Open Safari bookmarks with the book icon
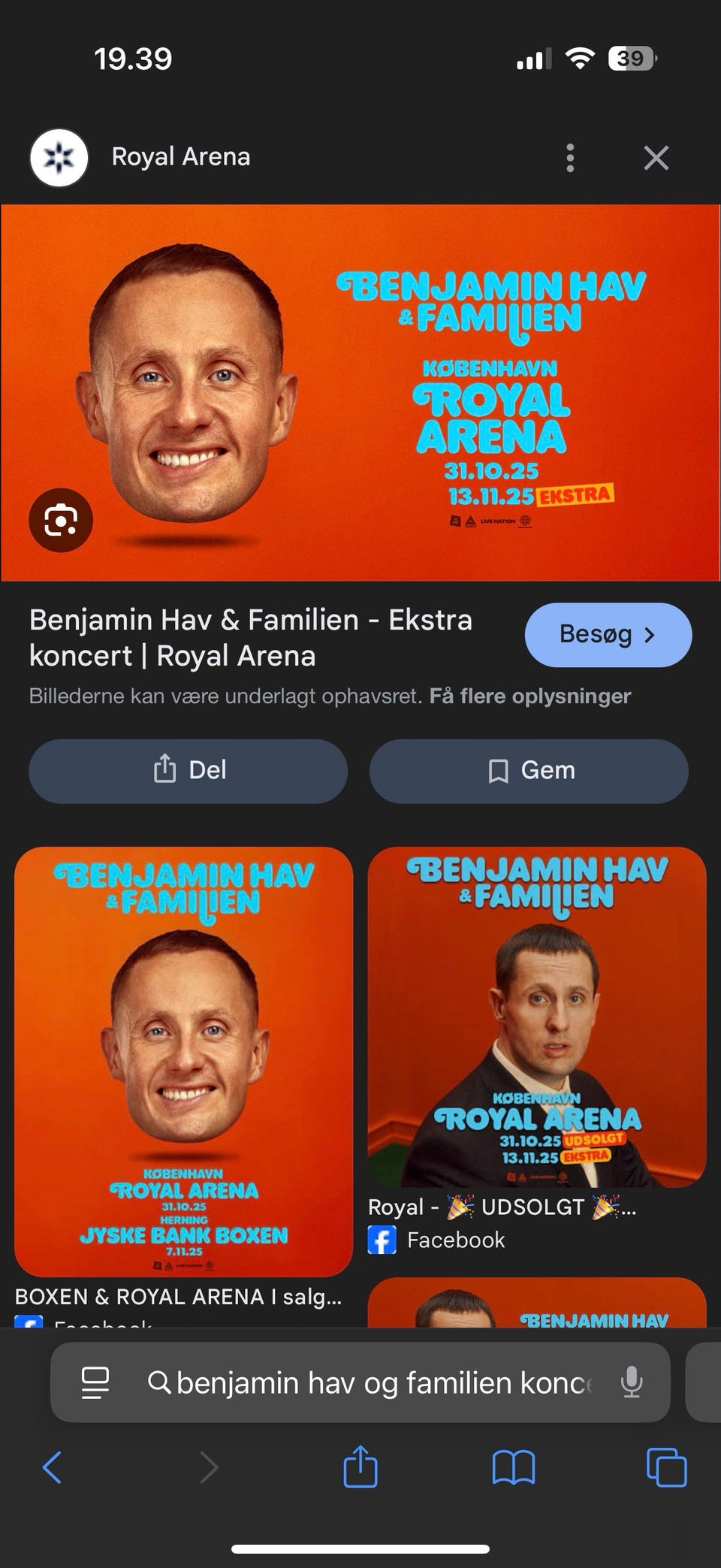Screen dimensions: 721x1568 514,1467
